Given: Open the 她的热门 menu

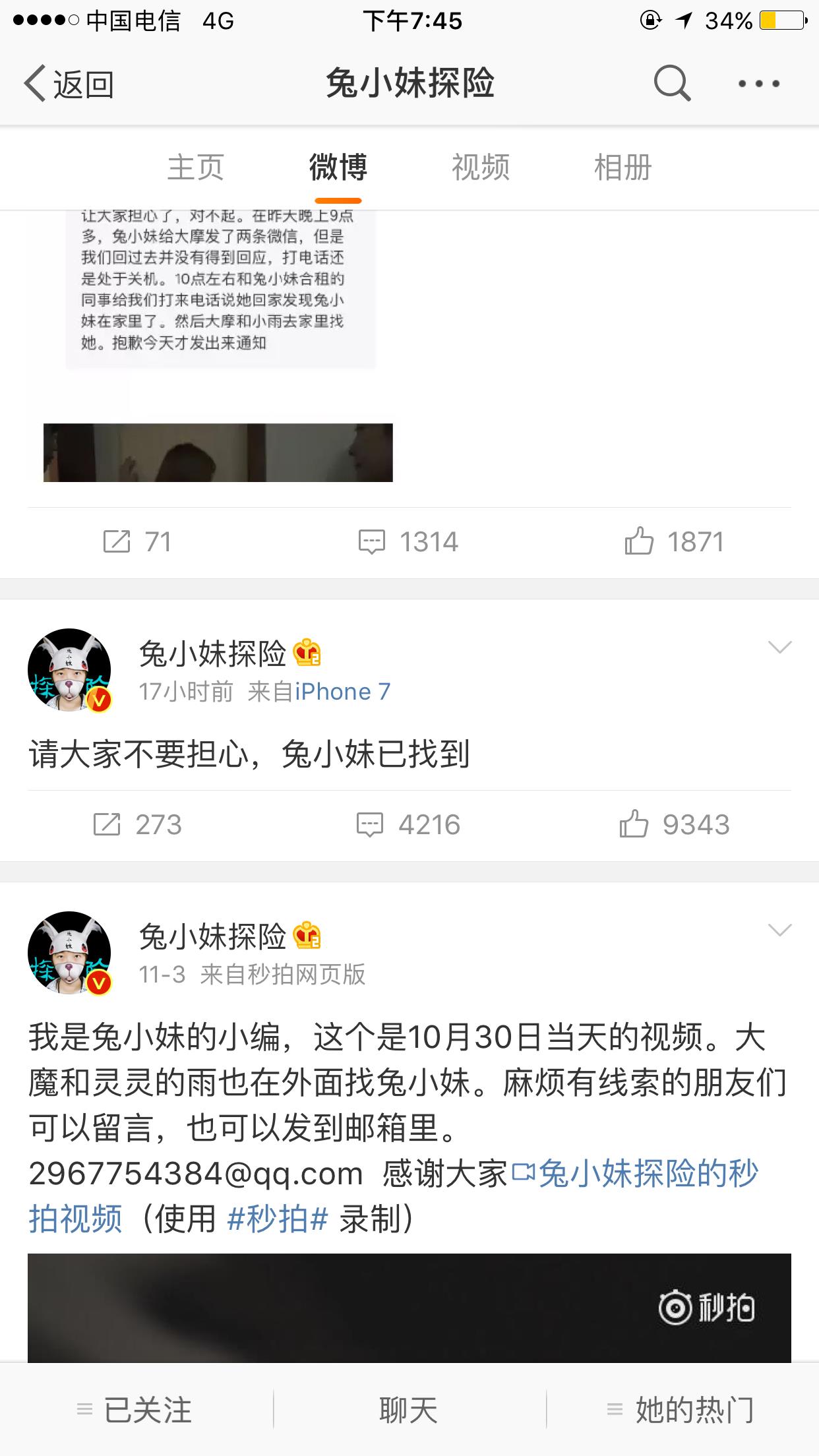Looking at the screenshot, I should [682, 1410].
